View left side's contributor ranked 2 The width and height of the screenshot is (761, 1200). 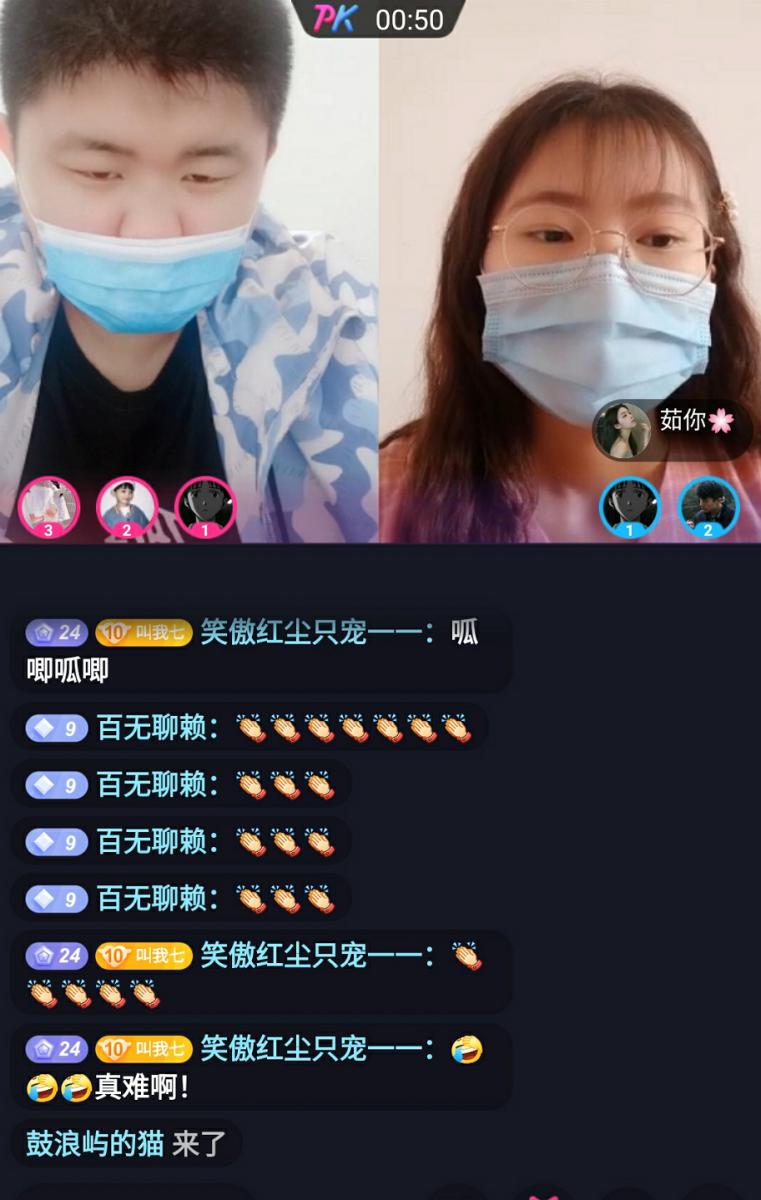click(127, 506)
